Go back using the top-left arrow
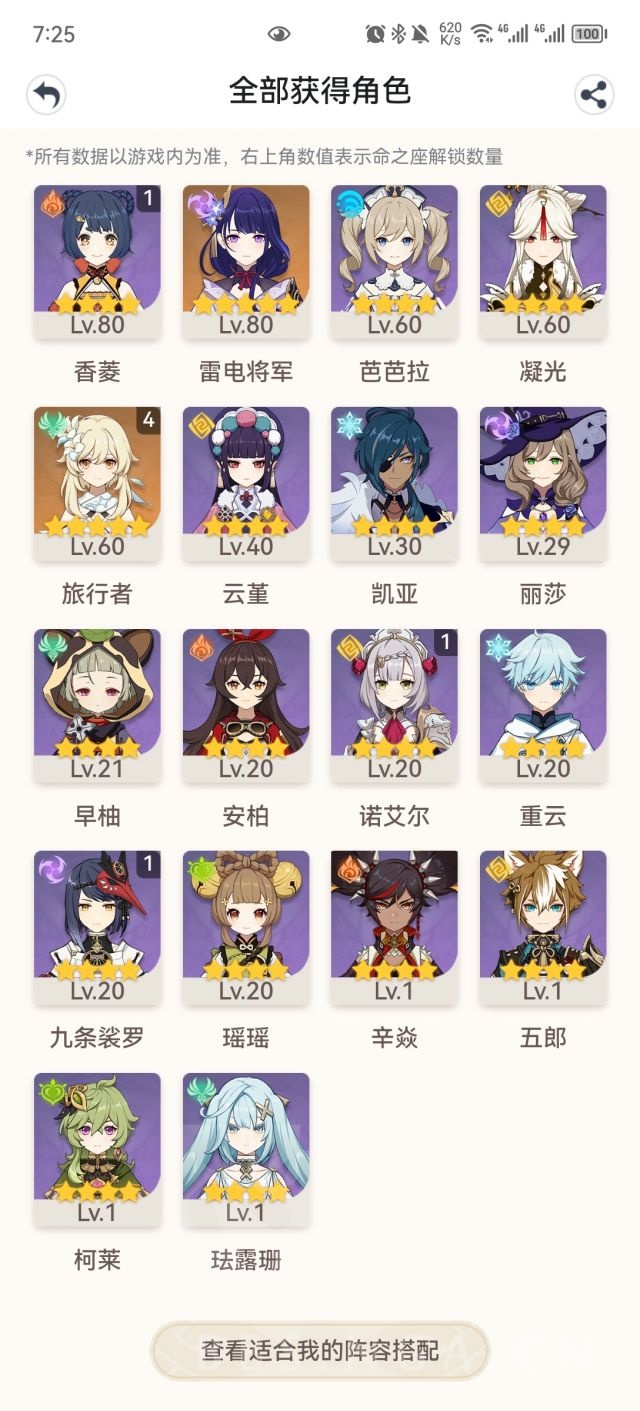Screen dimensions: 640x1411 coord(46,95)
